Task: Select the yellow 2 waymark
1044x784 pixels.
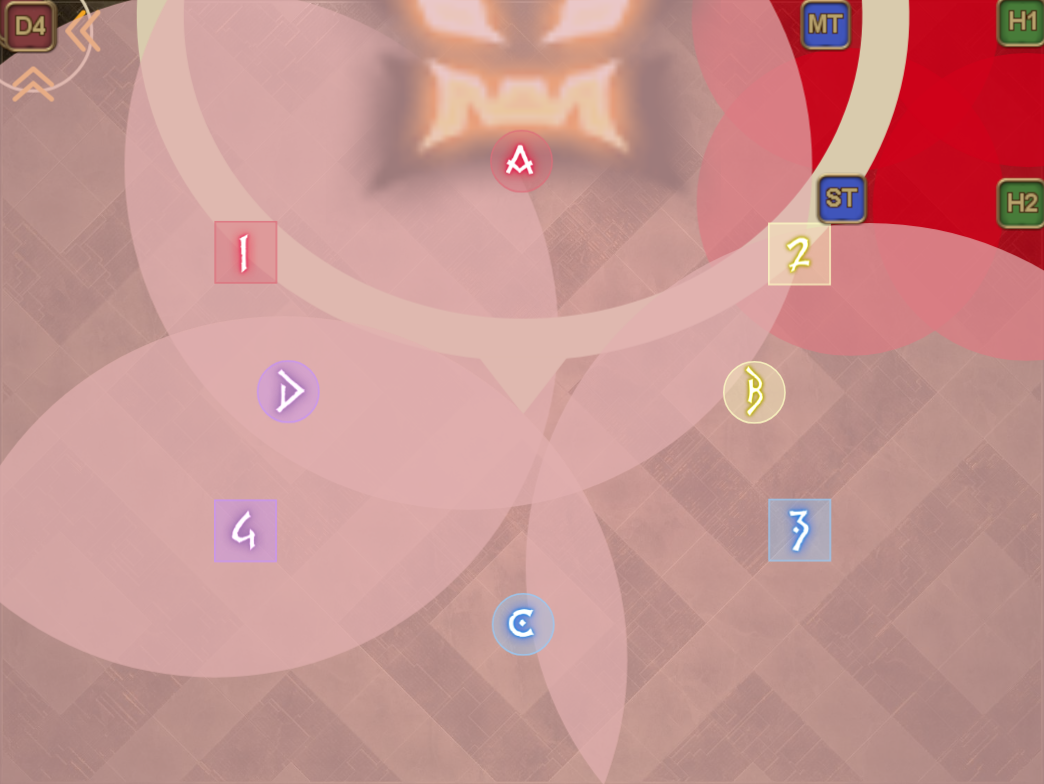Action: (799, 254)
